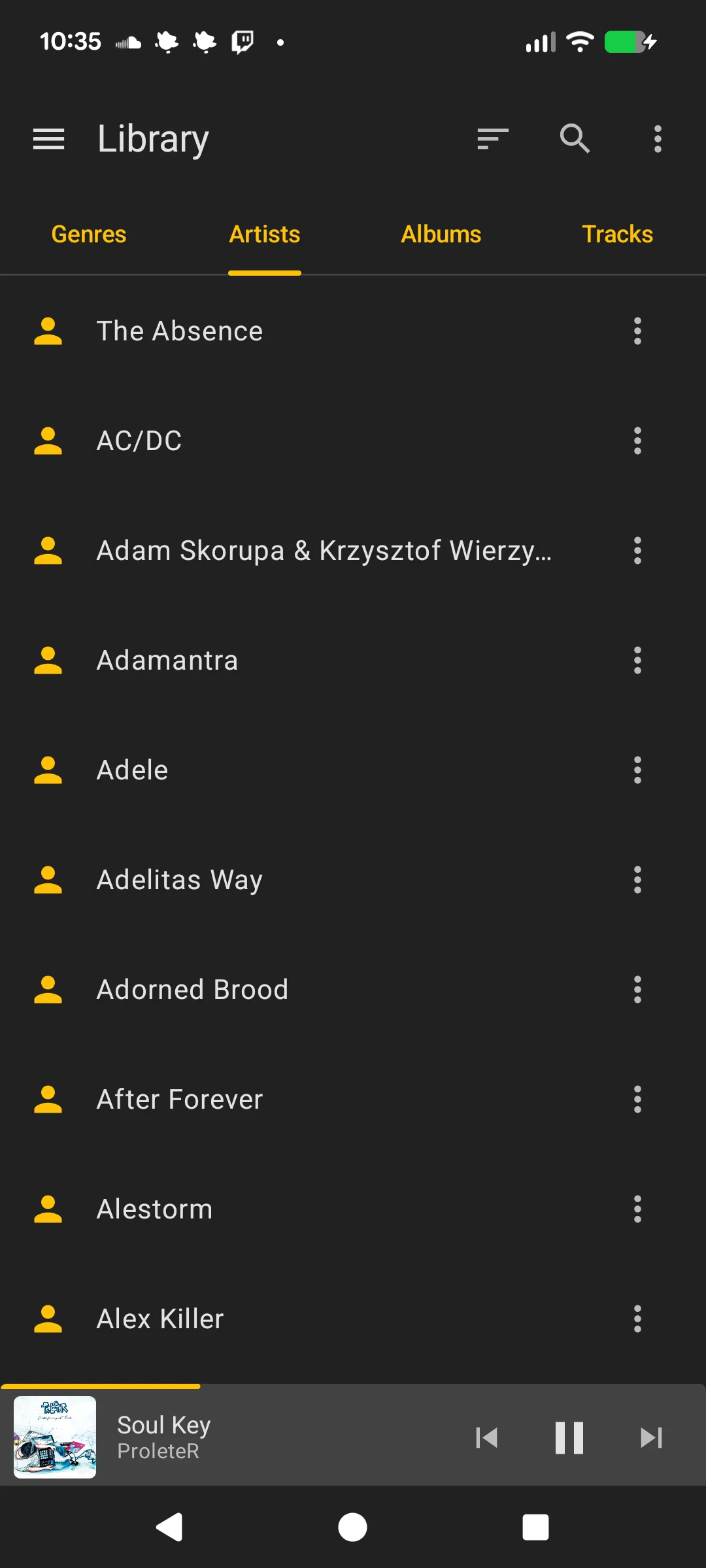Show more options for Adele
The height and width of the screenshot is (1568, 706).
coord(637,770)
